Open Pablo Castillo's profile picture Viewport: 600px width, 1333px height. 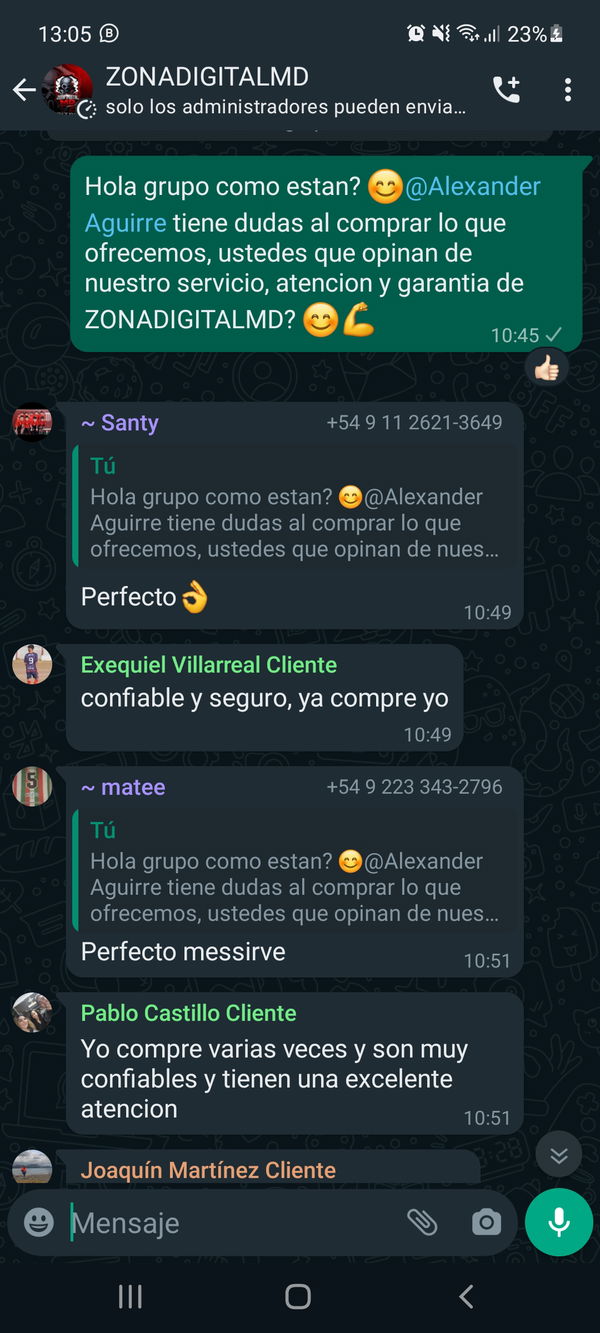pos(32,1012)
